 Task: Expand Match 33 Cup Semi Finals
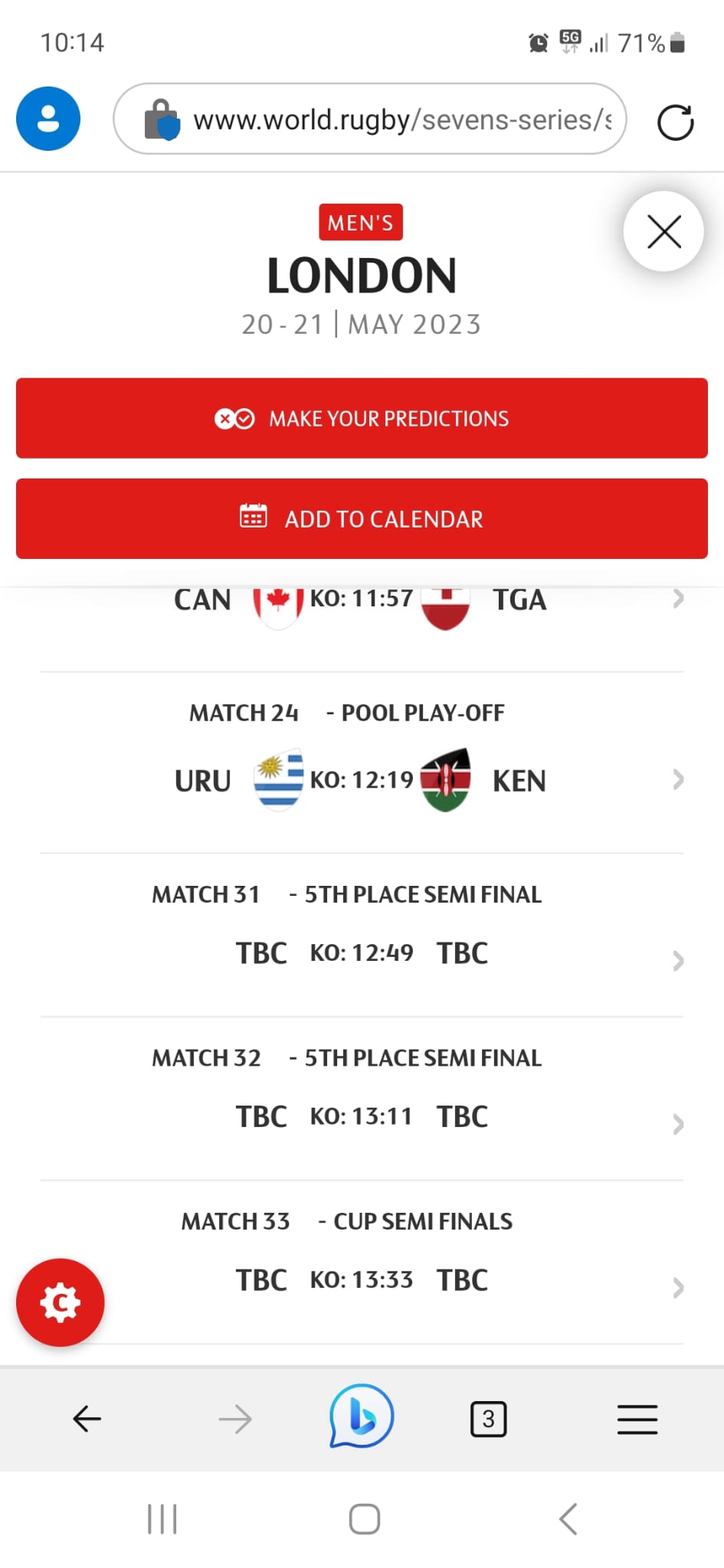click(x=677, y=1287)
